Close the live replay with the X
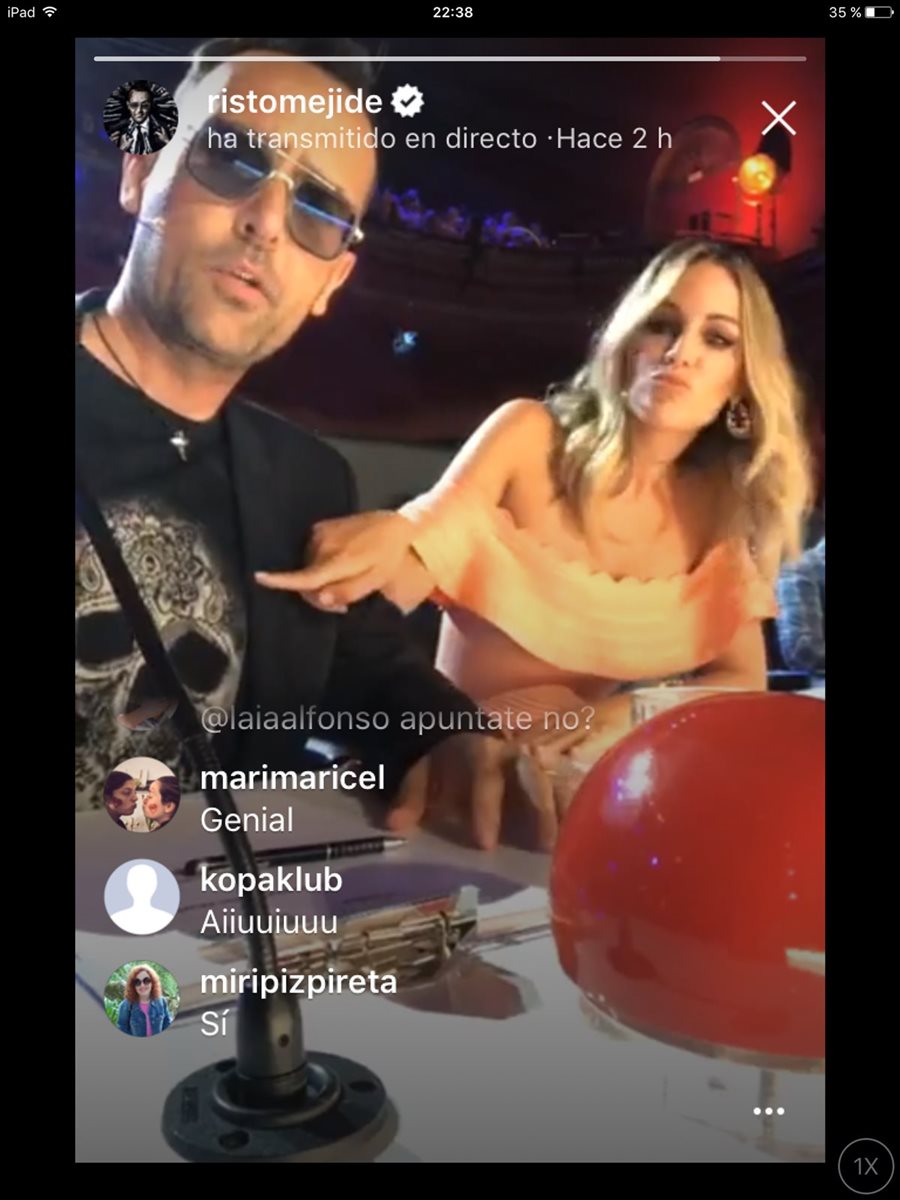 [x=778, y=119]
